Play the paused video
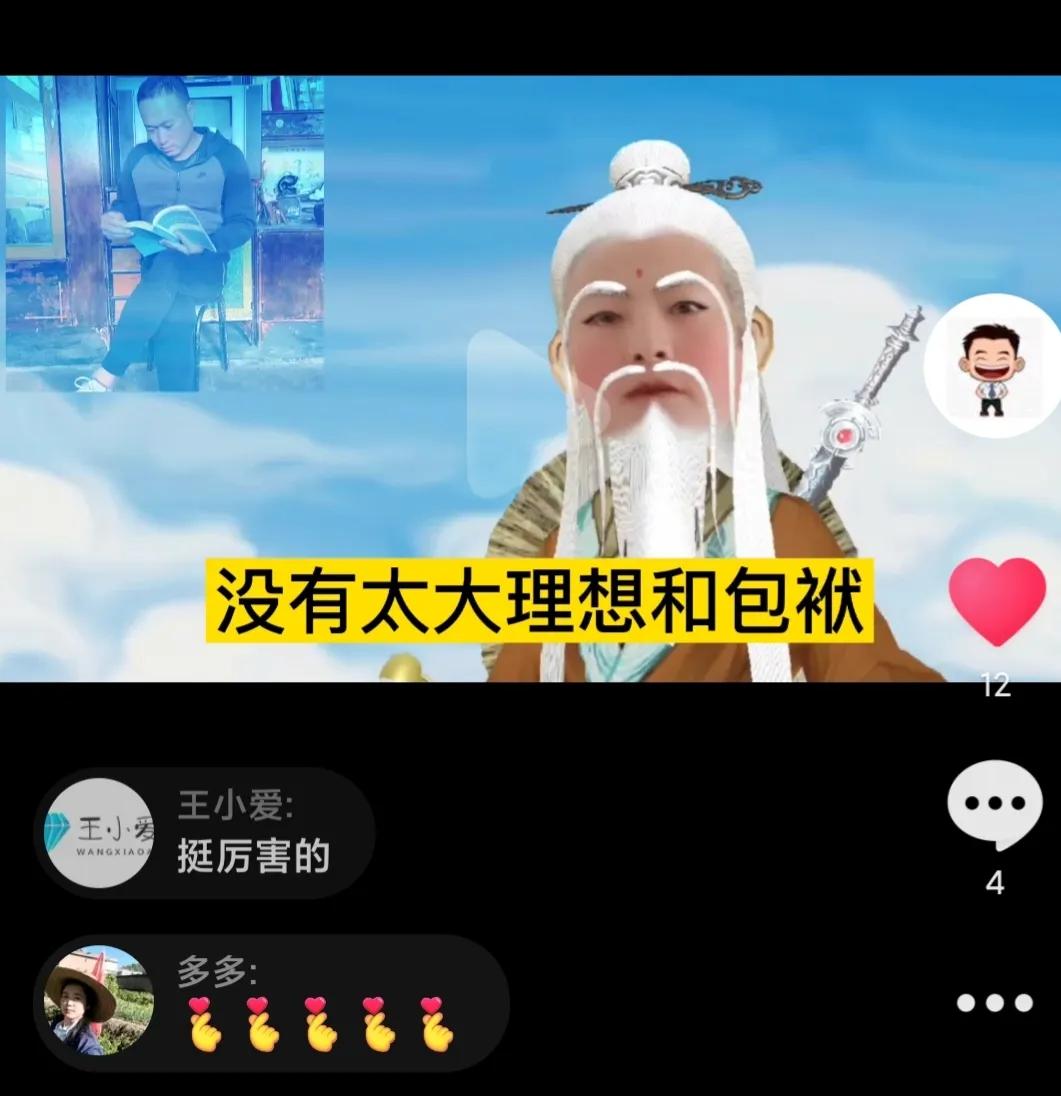This screenshot has height=1096, width=1061. coord(512,411)
